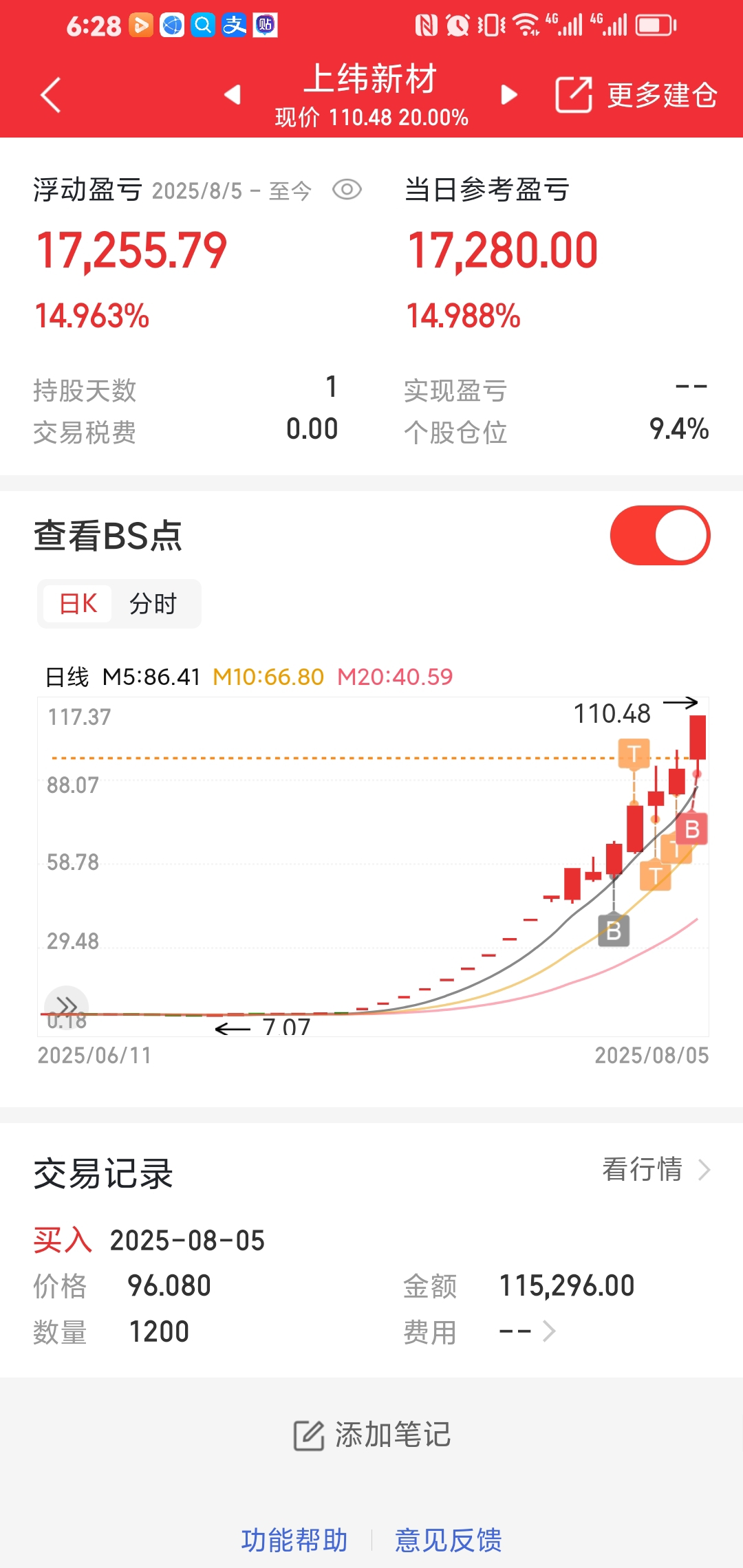The image size is (743, 1568).
Task: Turn off the 查看BS点 switch
Action: 660,536
